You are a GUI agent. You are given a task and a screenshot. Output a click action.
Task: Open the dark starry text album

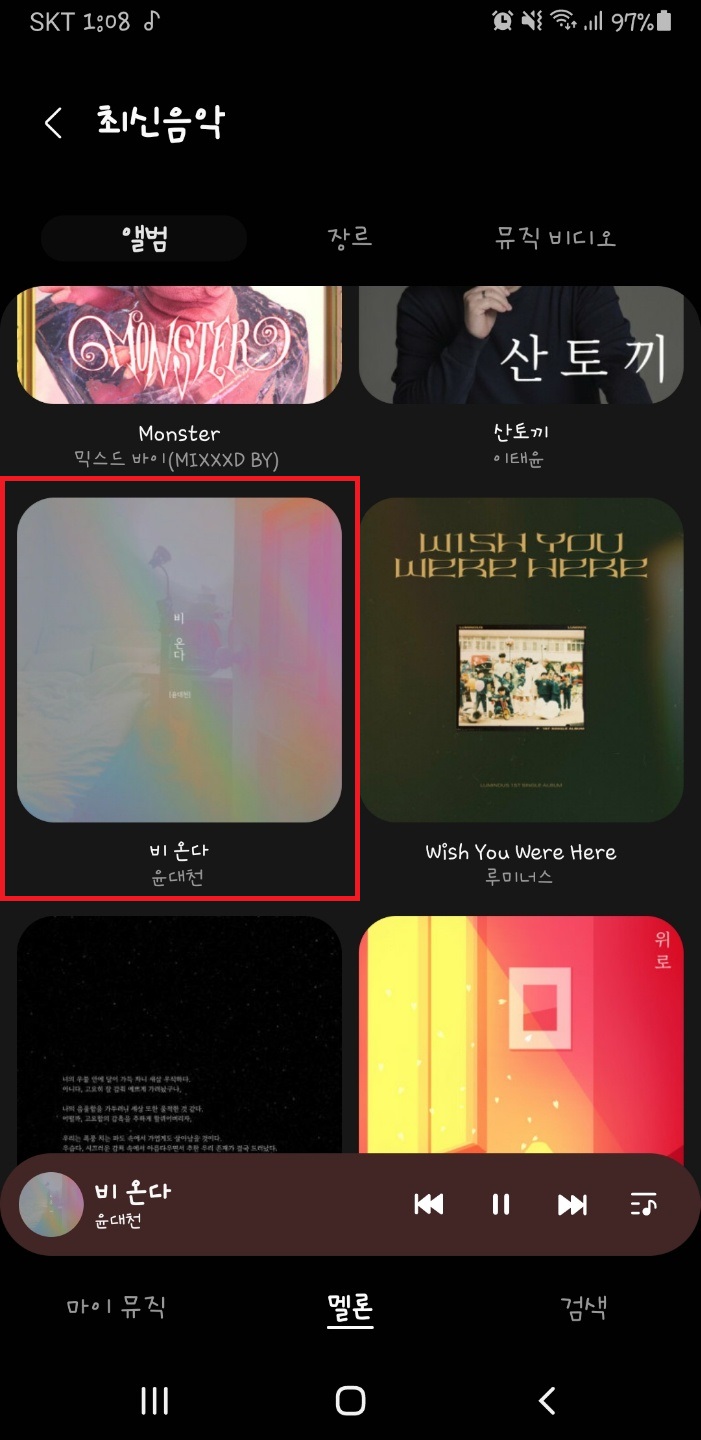(x=179, y=1030)
